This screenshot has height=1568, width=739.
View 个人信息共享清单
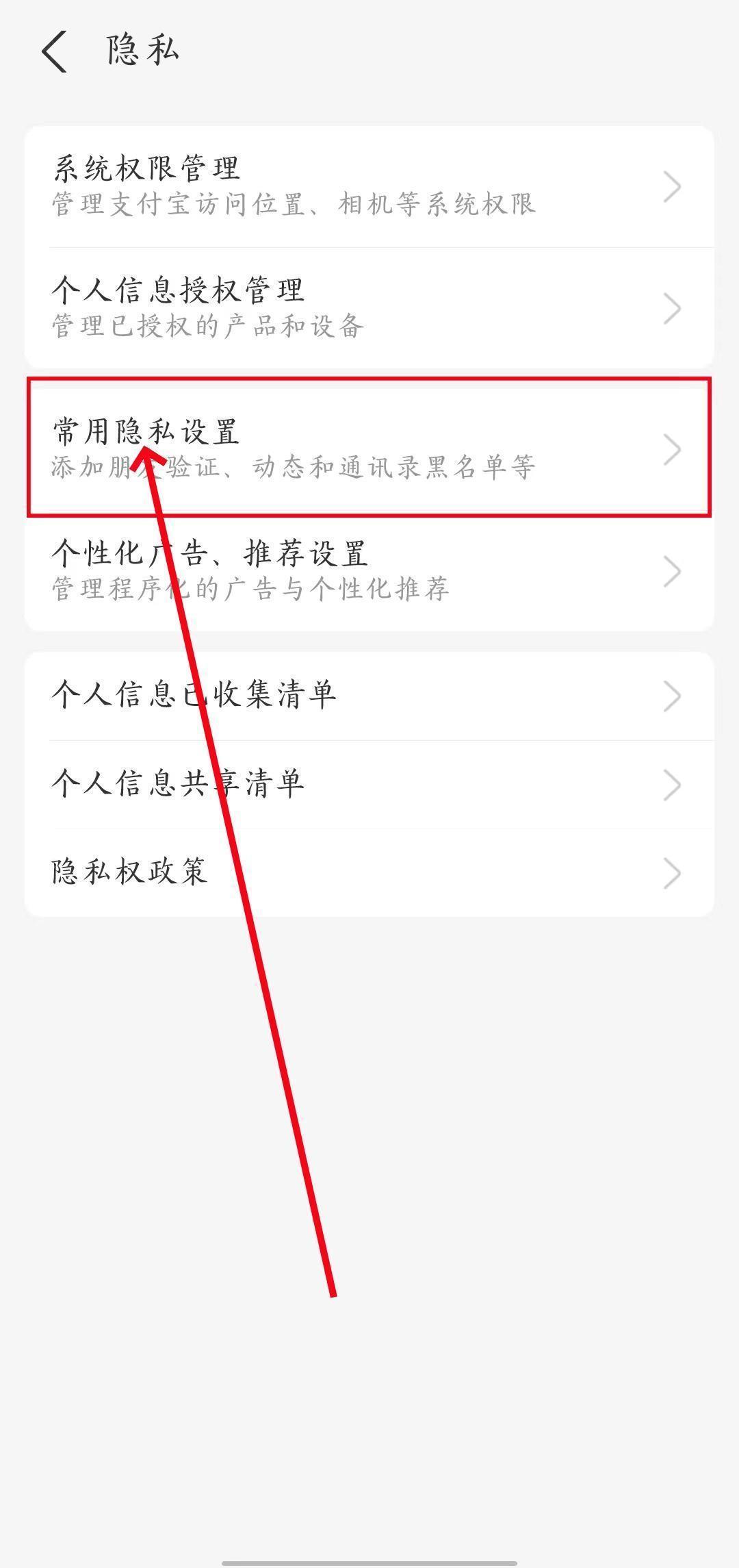[x=369, y=784]
